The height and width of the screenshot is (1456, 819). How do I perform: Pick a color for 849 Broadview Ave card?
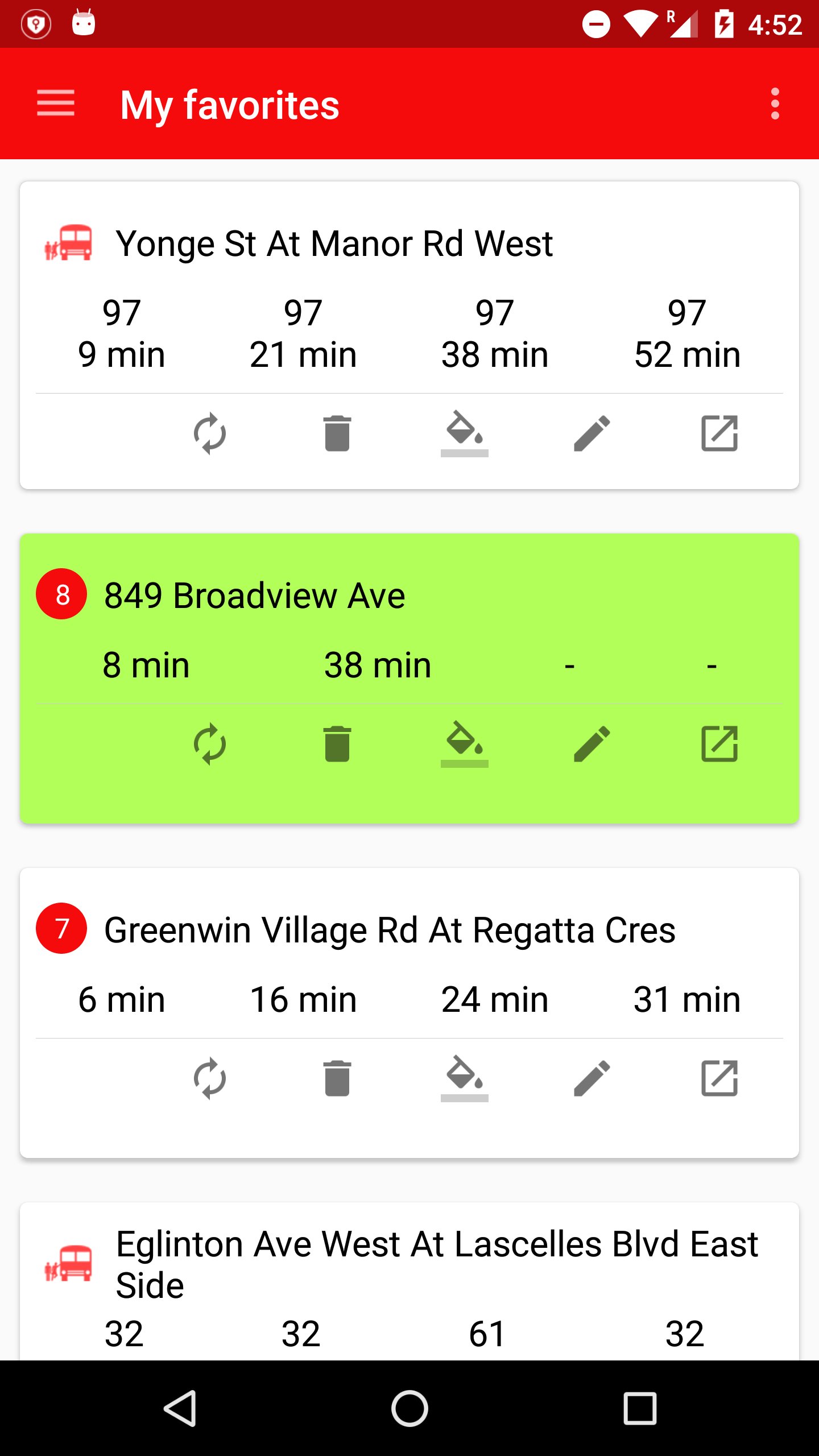[465, 744]
